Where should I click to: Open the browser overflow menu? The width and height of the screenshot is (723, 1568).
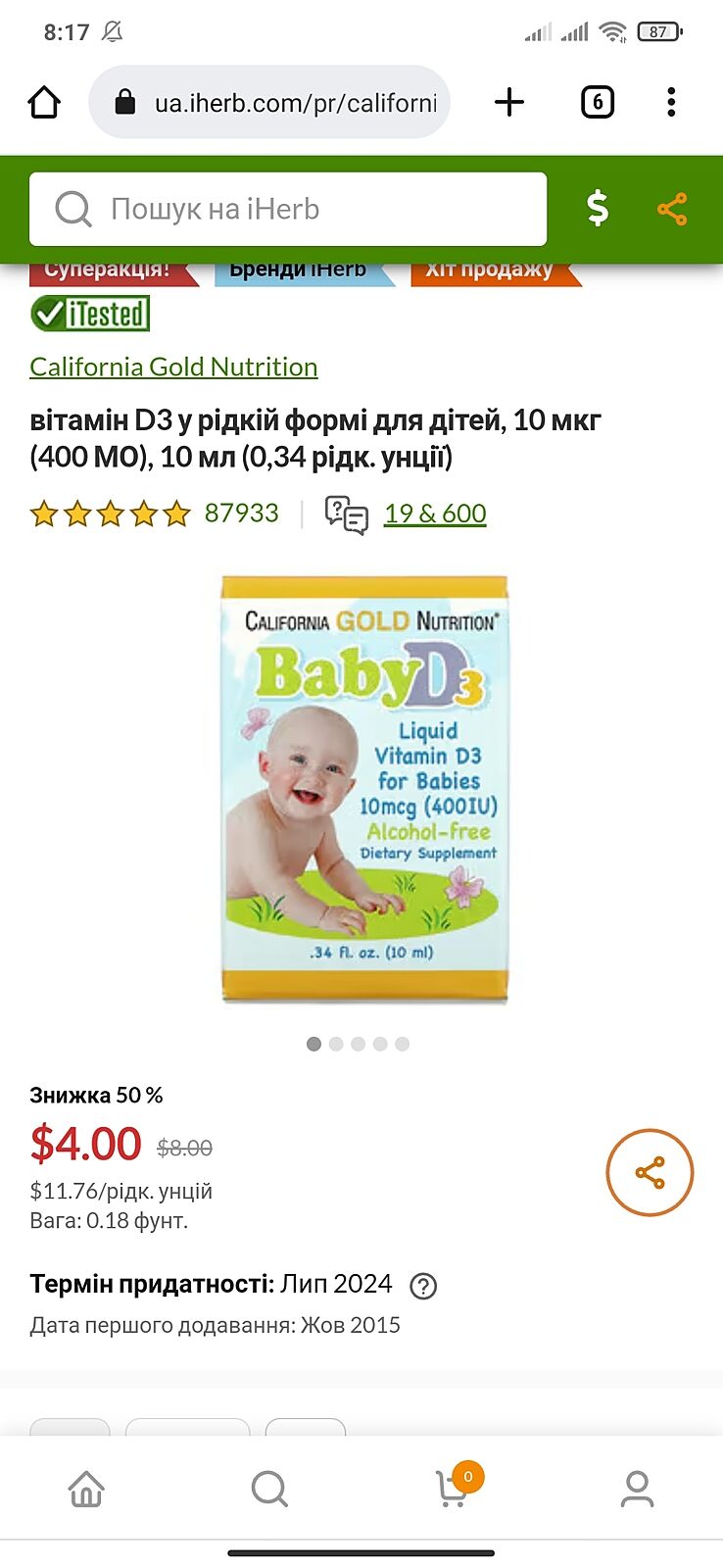coord(671,102)
